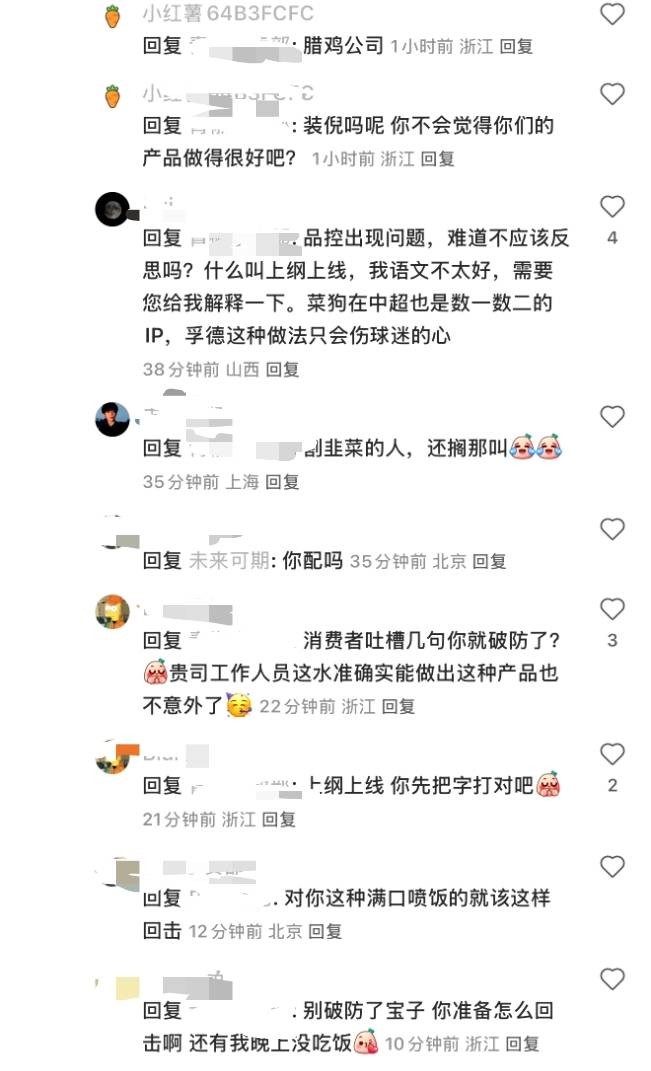Like the comment starting with 装傻吗呢

coord(611,94)
